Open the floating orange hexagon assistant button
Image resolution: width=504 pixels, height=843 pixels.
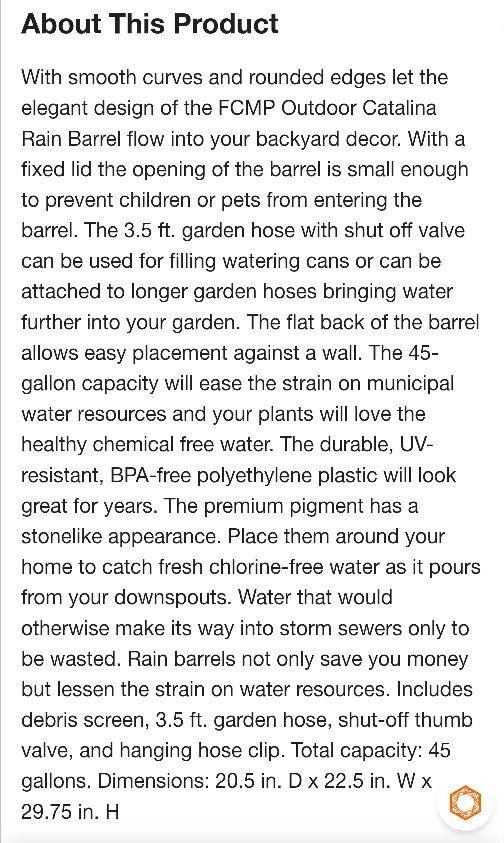coord(466,803)
